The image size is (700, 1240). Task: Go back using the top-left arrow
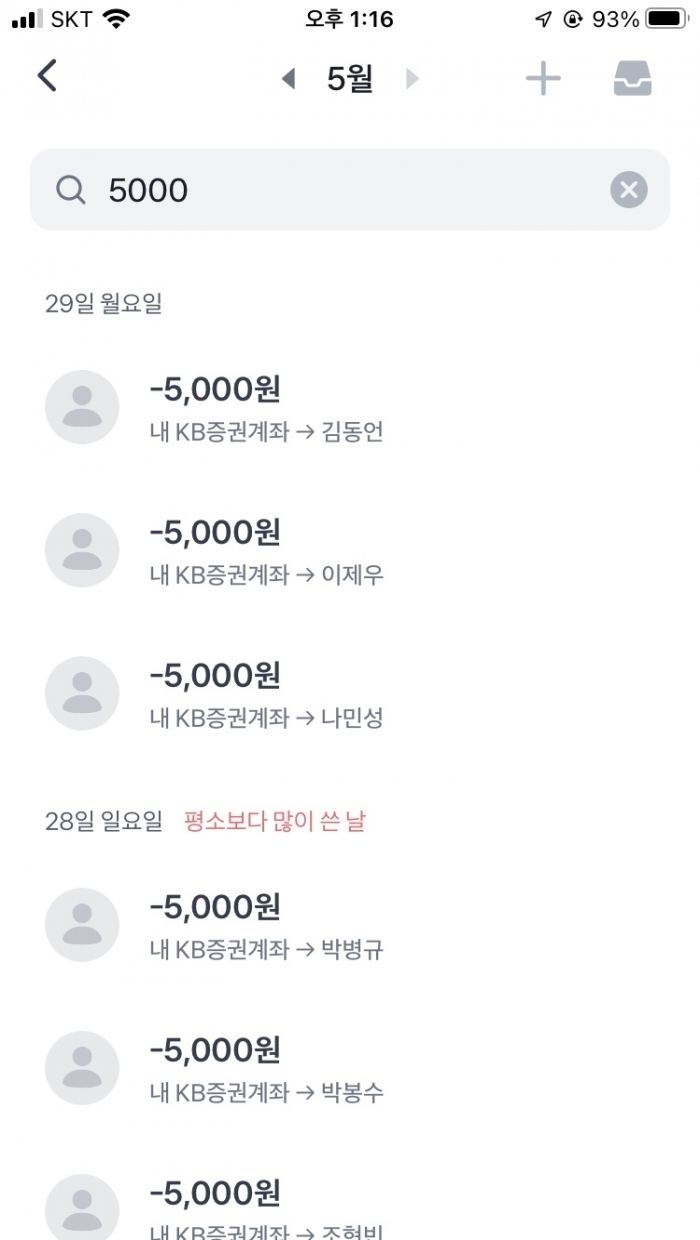point(47,76)
